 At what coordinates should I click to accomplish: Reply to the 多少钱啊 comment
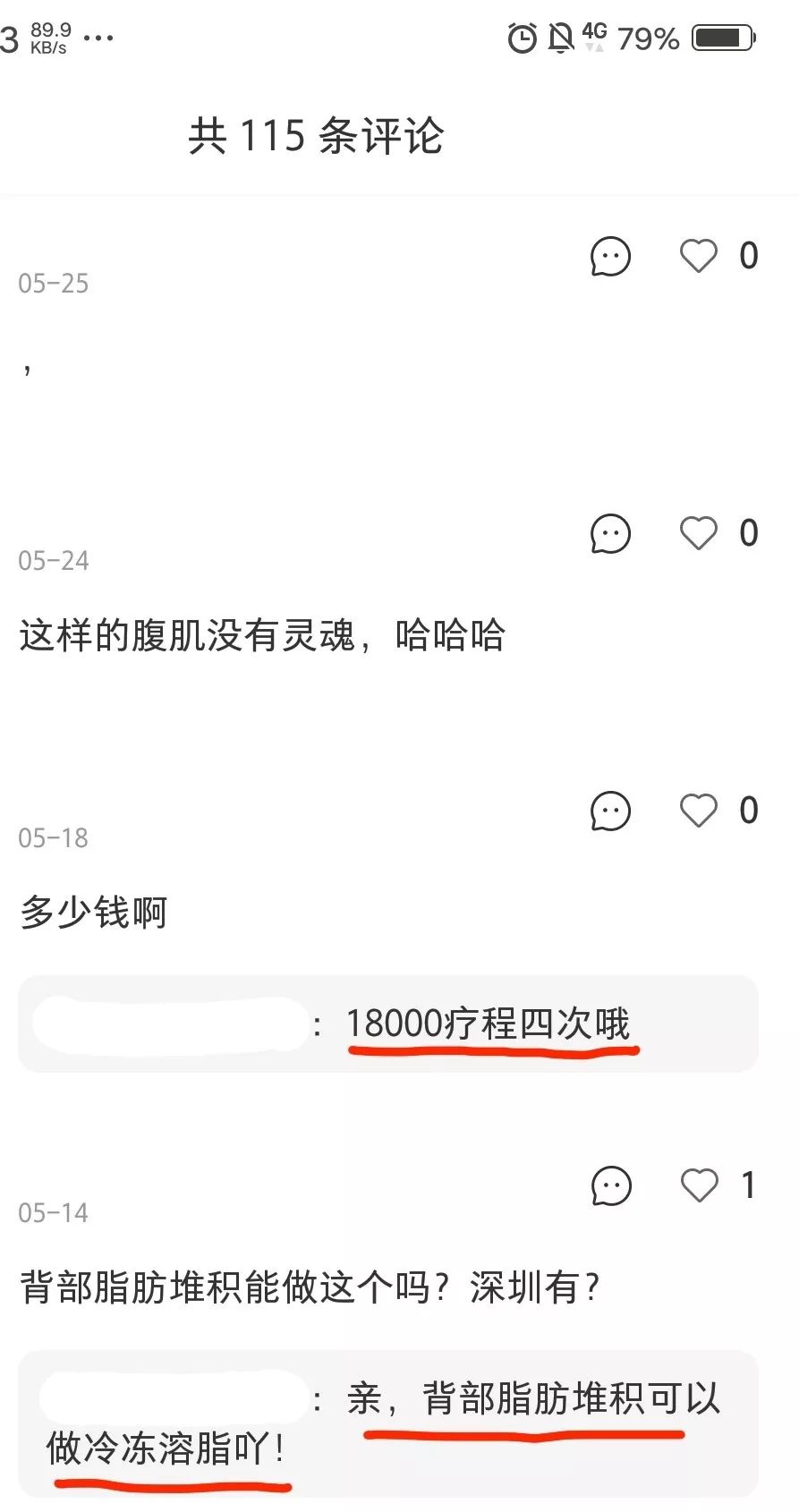coord(610,811)
